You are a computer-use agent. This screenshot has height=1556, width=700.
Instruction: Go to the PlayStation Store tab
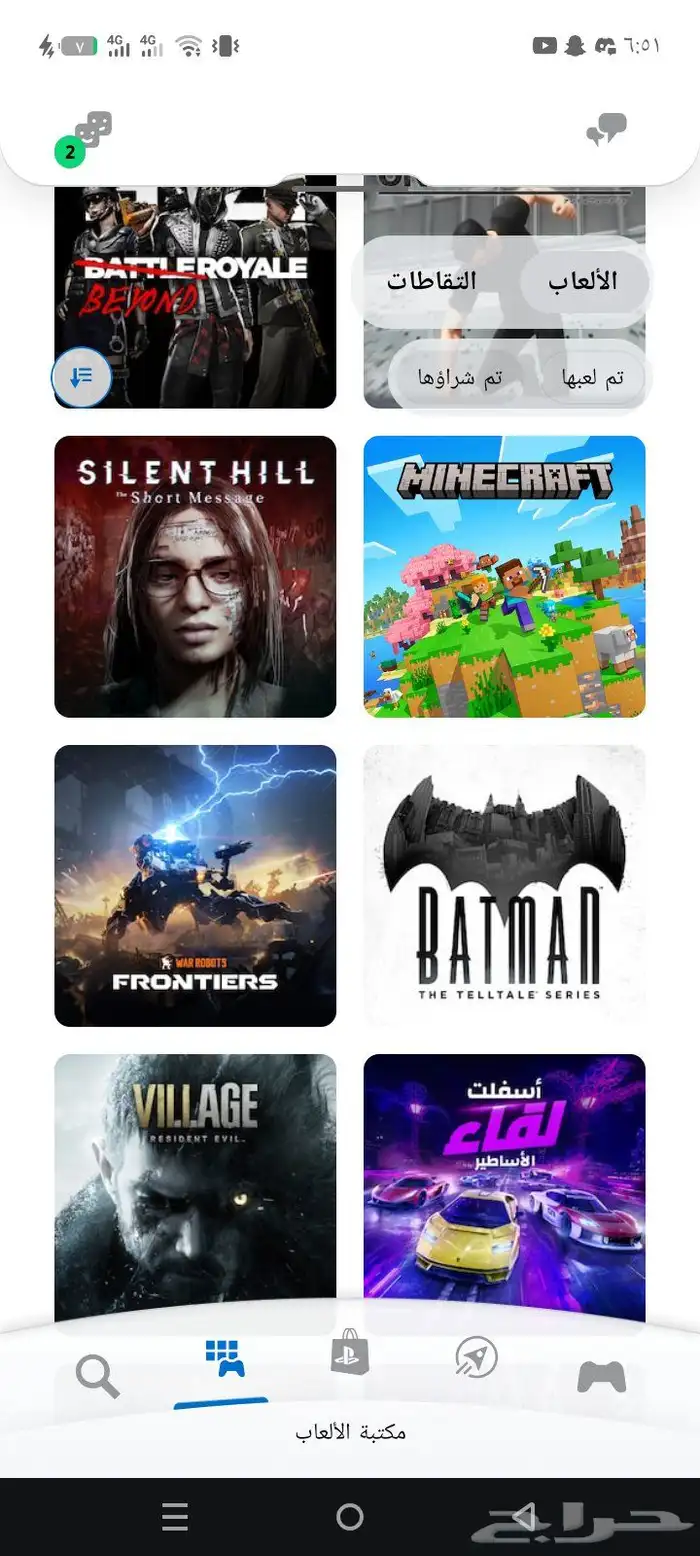pos(350,1356)
